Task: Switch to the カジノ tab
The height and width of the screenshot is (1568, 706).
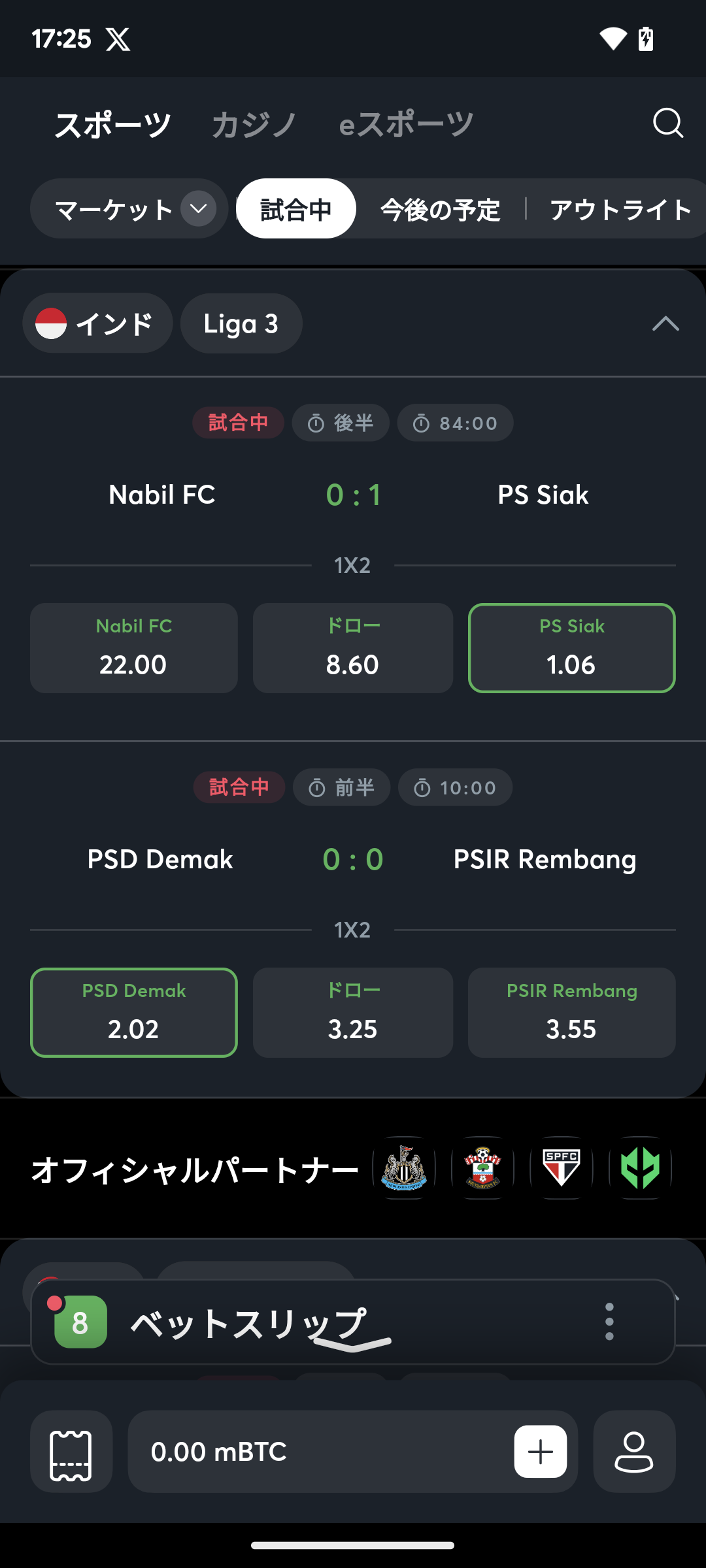Action: [x=254, y=124]
